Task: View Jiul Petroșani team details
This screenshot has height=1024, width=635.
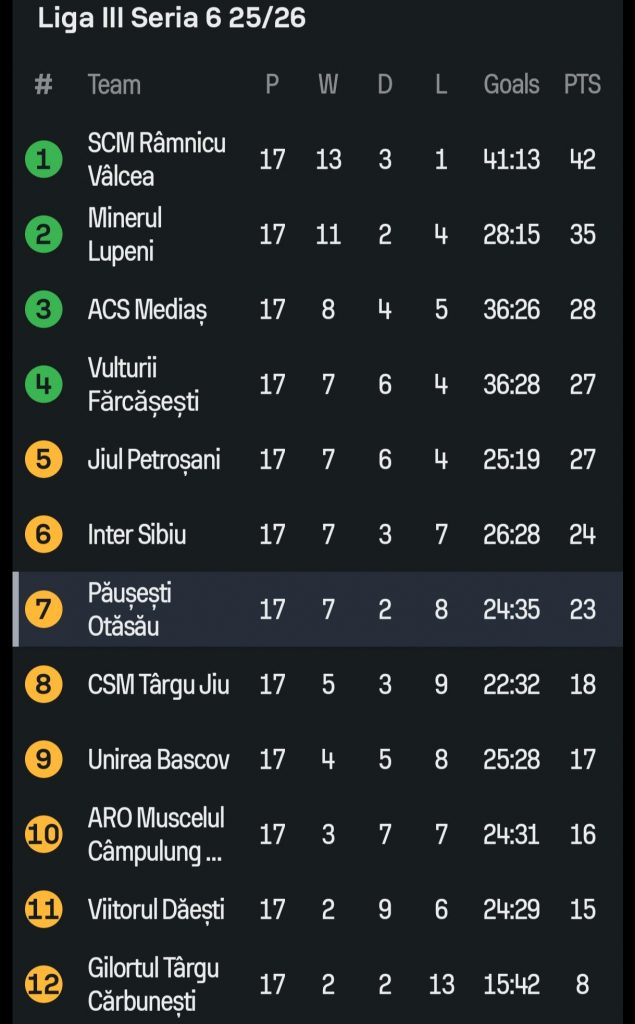Action: pyautogui.click(x=318, y=459)
